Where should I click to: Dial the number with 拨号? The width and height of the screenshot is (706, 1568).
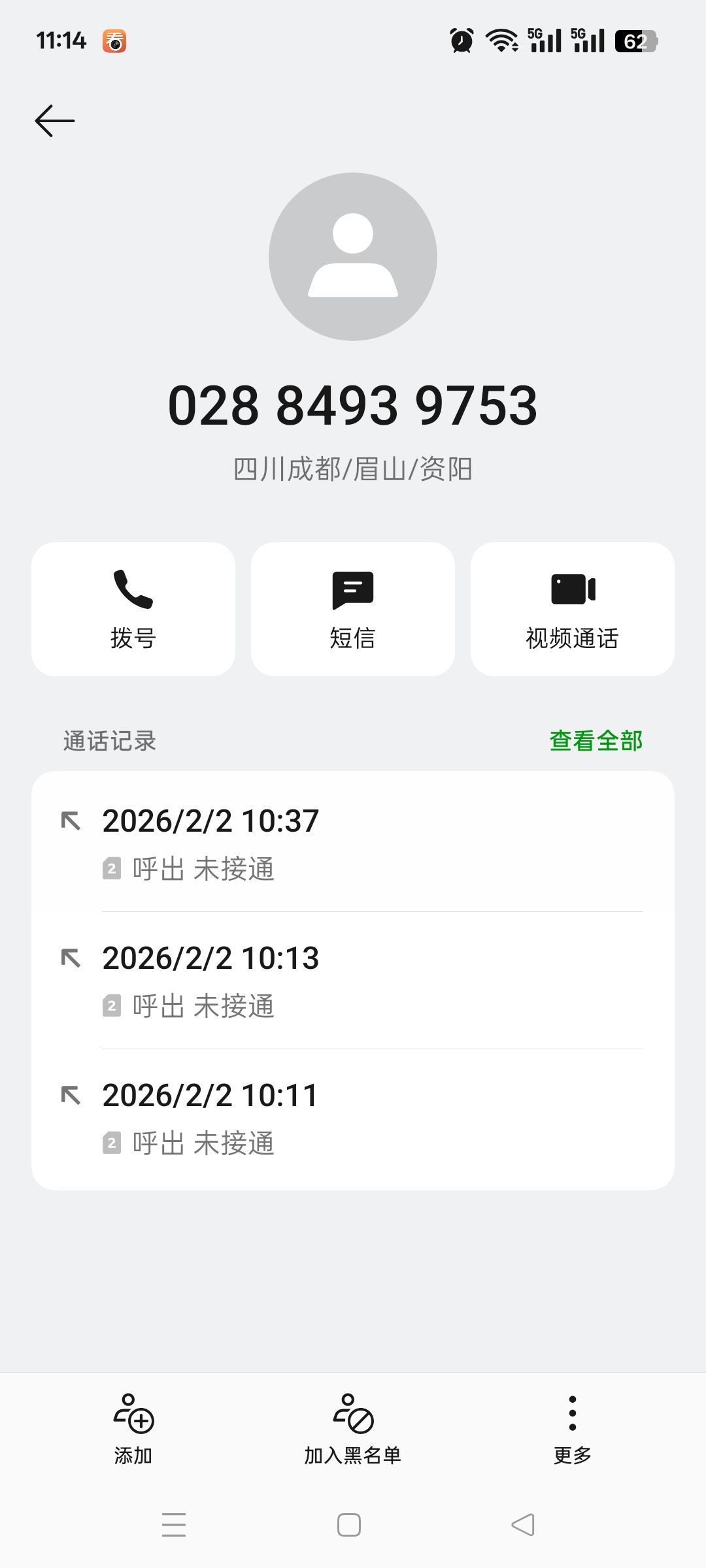[x=133, y=609]
